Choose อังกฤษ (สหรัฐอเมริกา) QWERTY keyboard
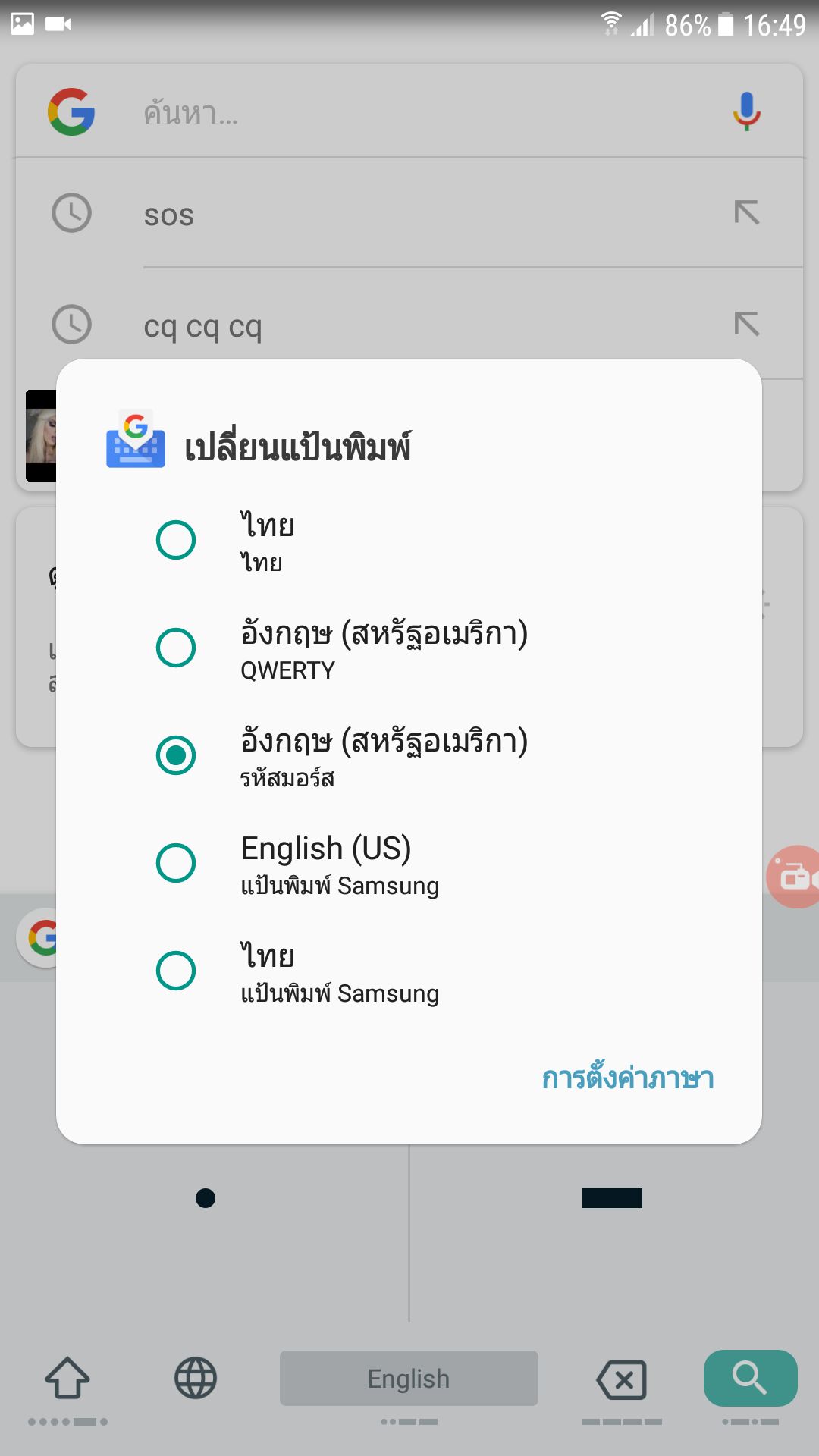 [176, 648]
